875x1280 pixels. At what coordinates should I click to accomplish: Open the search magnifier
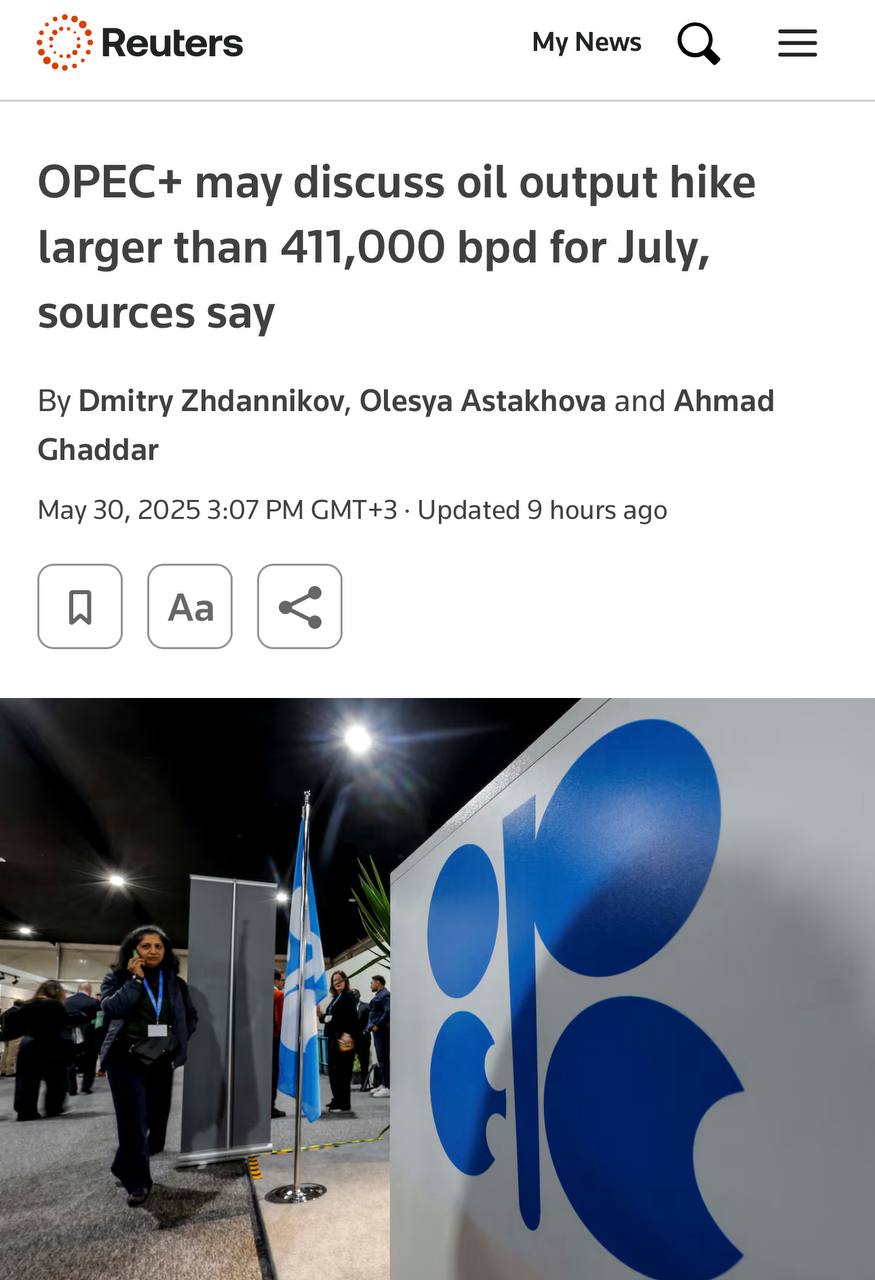click(x=698, y=43)
